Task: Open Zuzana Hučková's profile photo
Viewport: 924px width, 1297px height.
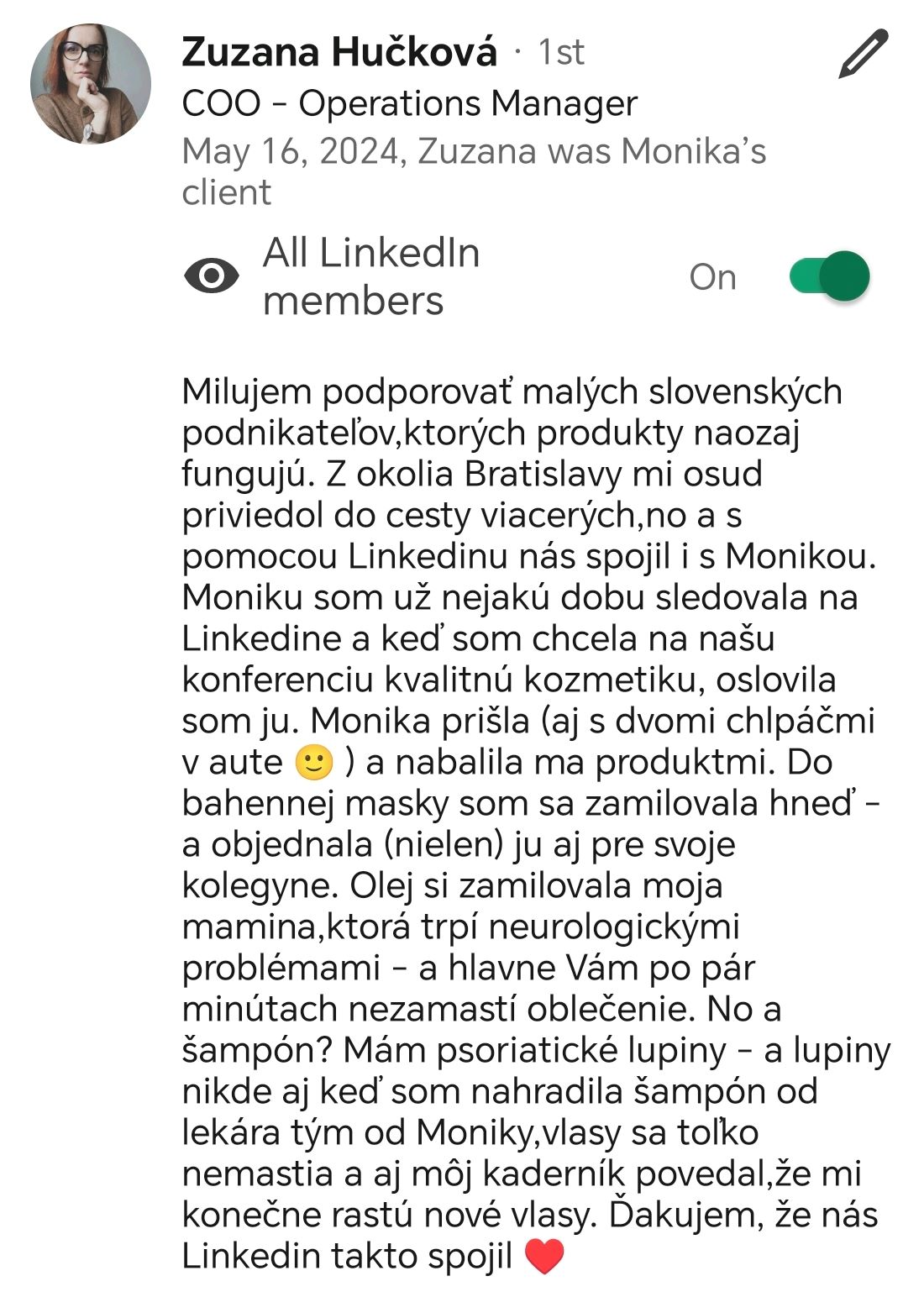Action: coord(91,84)
